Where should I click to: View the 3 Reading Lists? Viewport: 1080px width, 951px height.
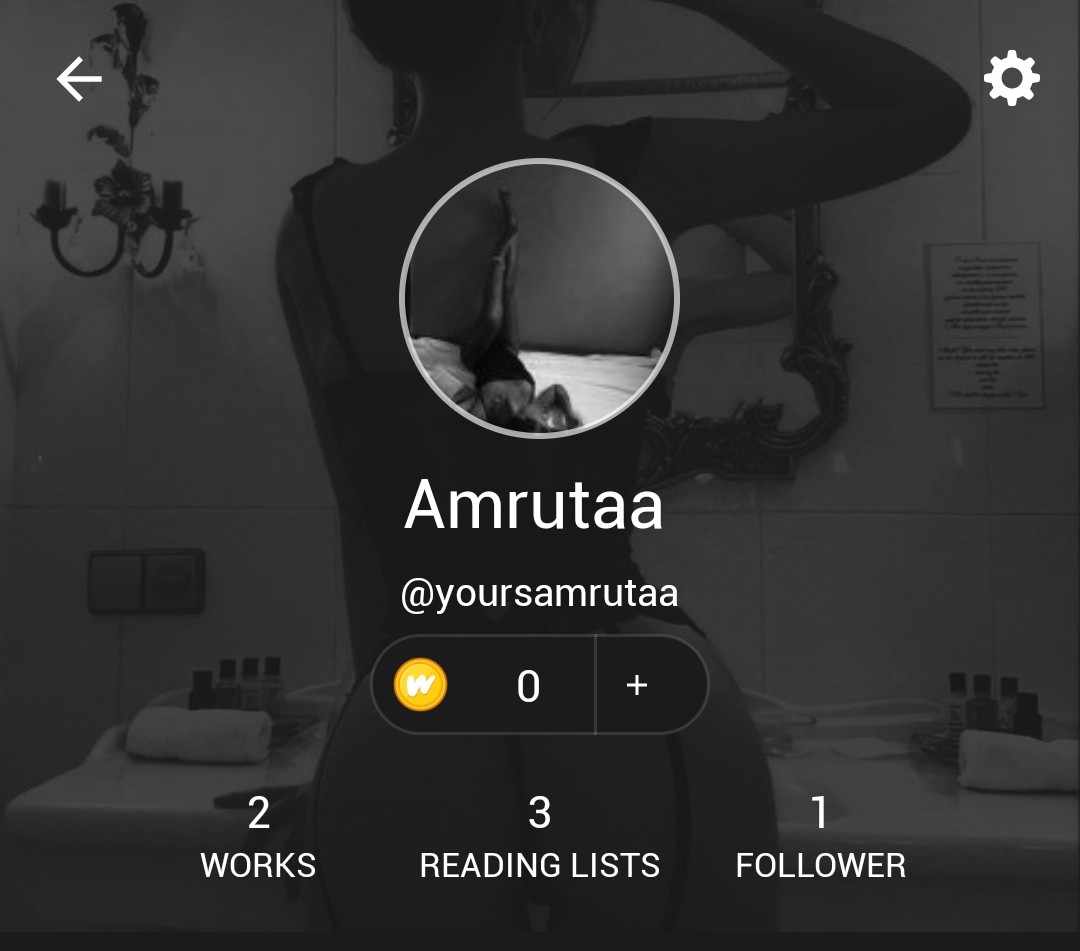[x=539, y=838]
